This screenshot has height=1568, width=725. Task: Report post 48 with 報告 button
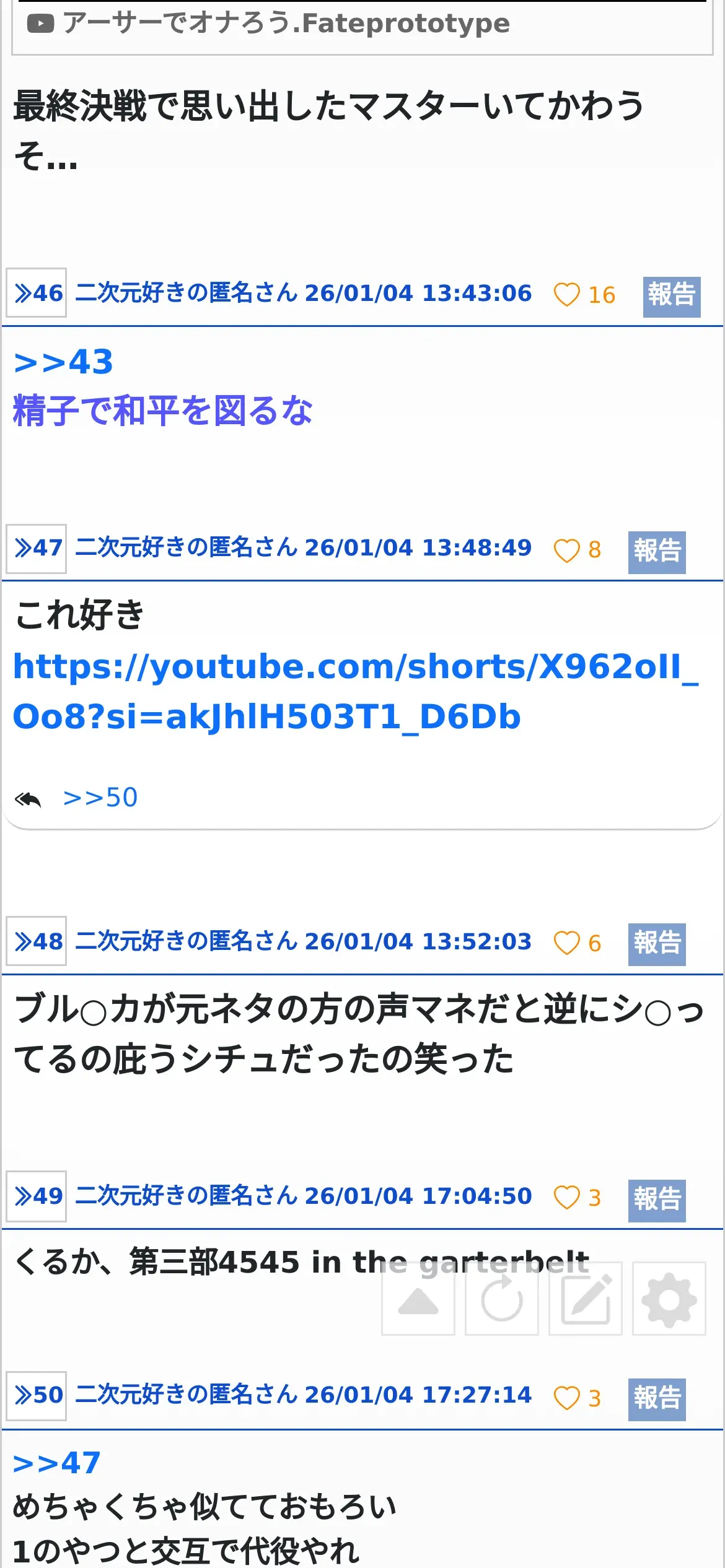tap(657, 944)
